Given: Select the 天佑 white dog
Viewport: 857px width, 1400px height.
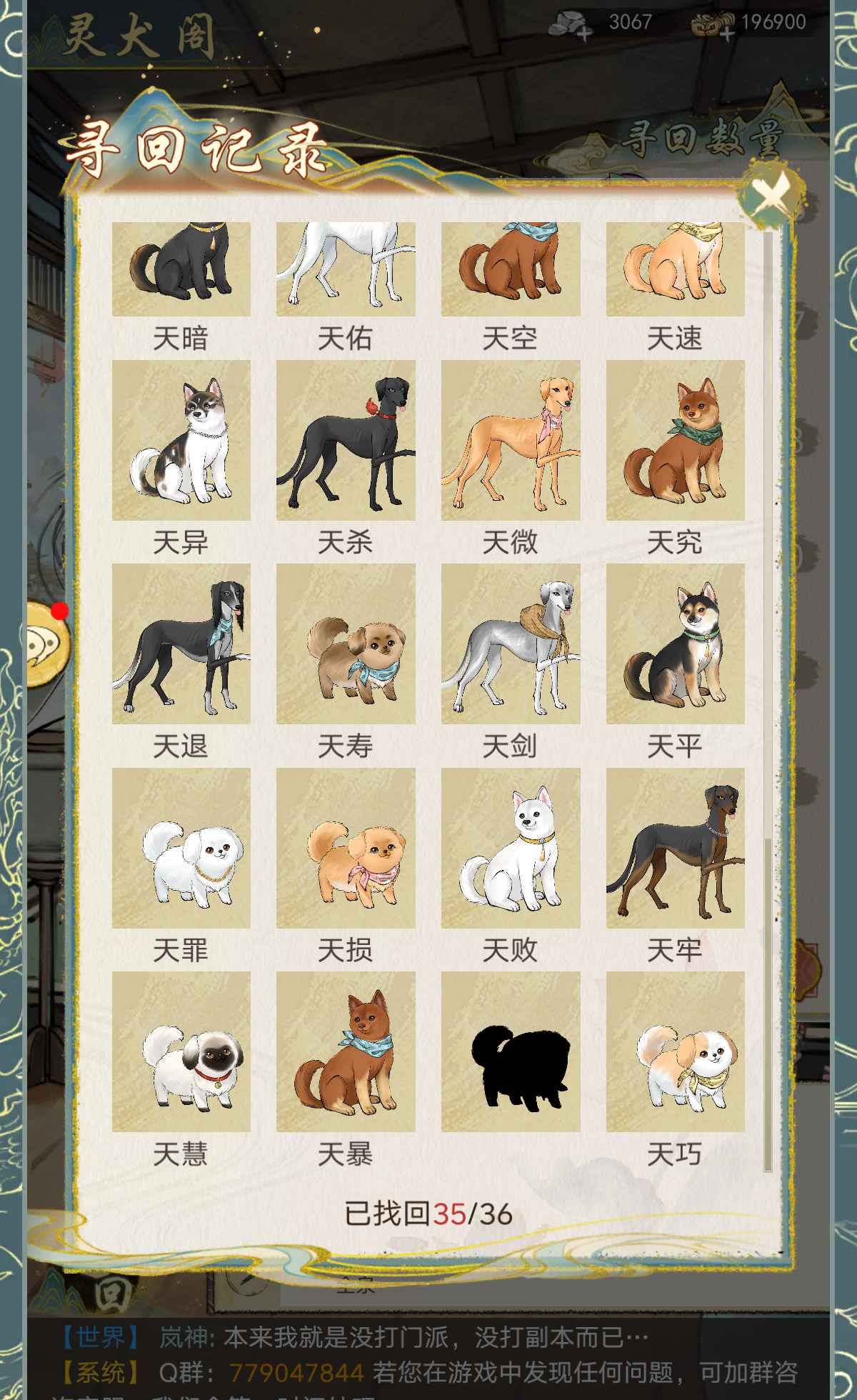Looking at the screenshot, I should tap(346, 270).
